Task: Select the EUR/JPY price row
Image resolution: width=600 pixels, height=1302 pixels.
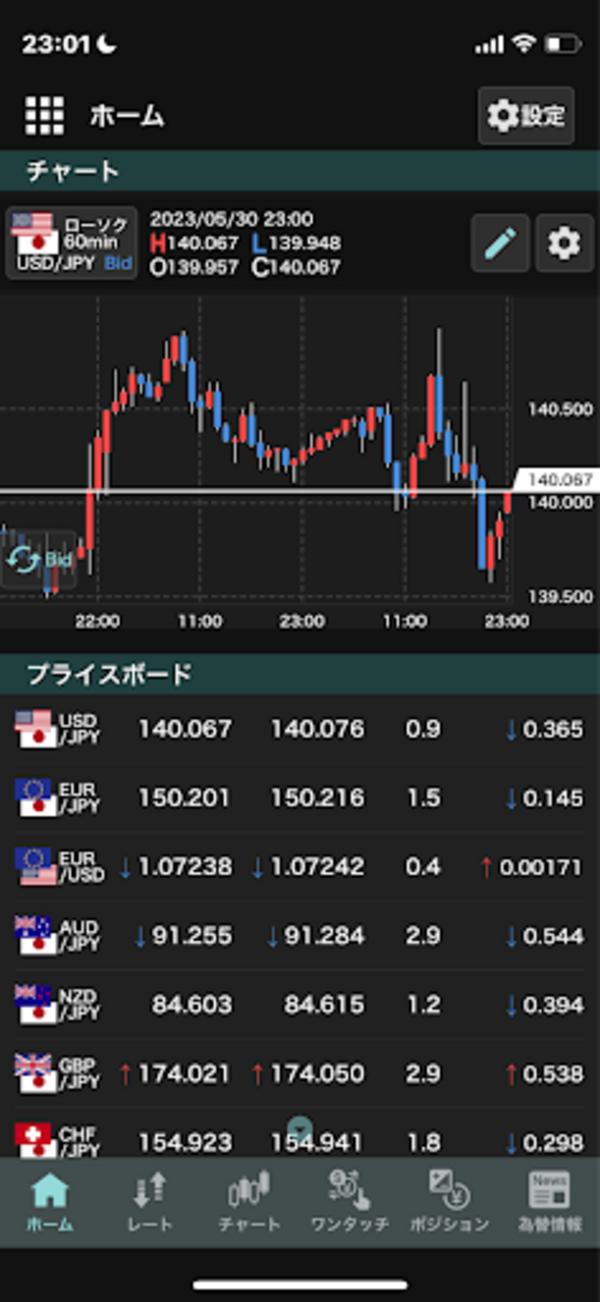Action: 300,797
